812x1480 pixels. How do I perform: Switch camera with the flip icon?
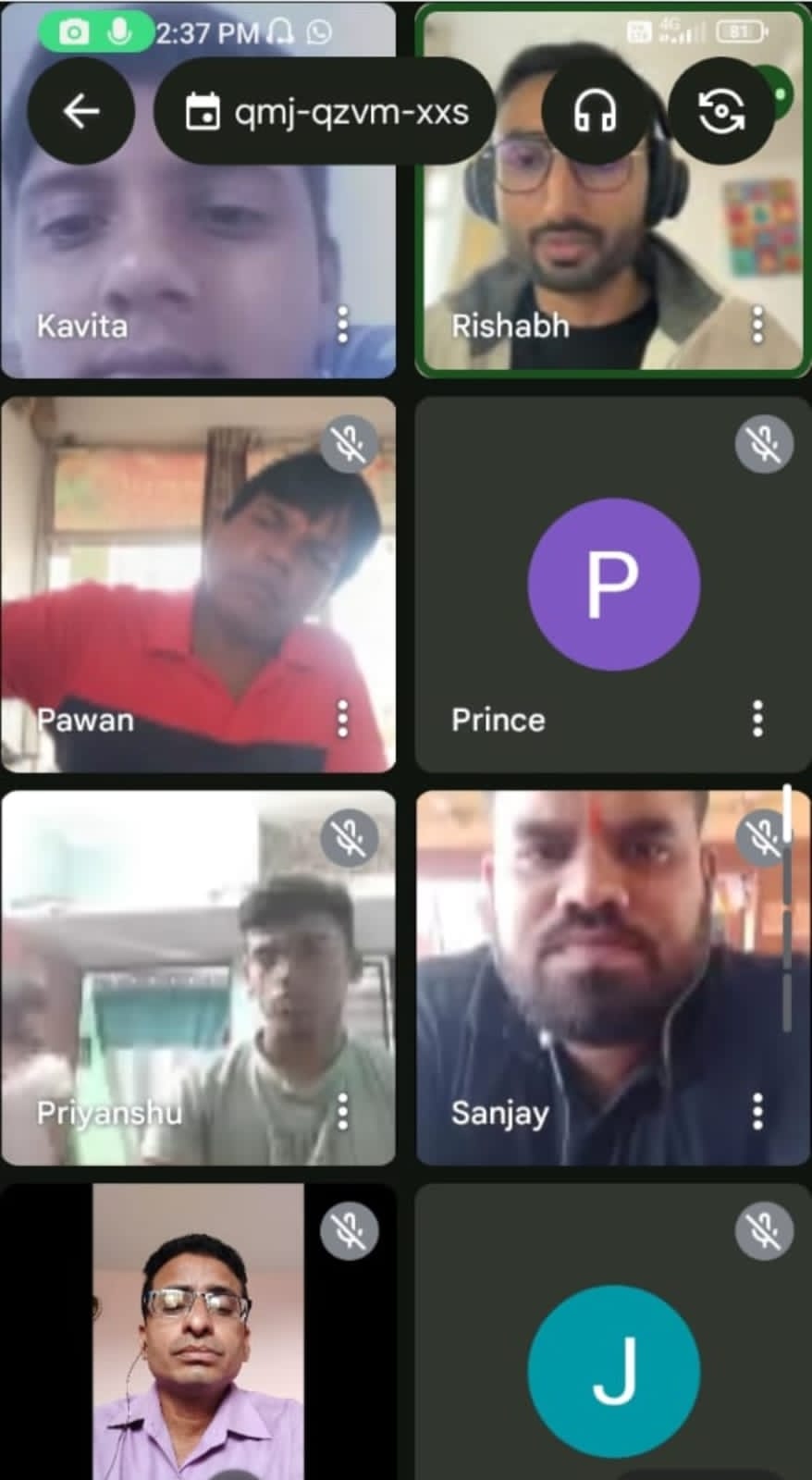721,112
